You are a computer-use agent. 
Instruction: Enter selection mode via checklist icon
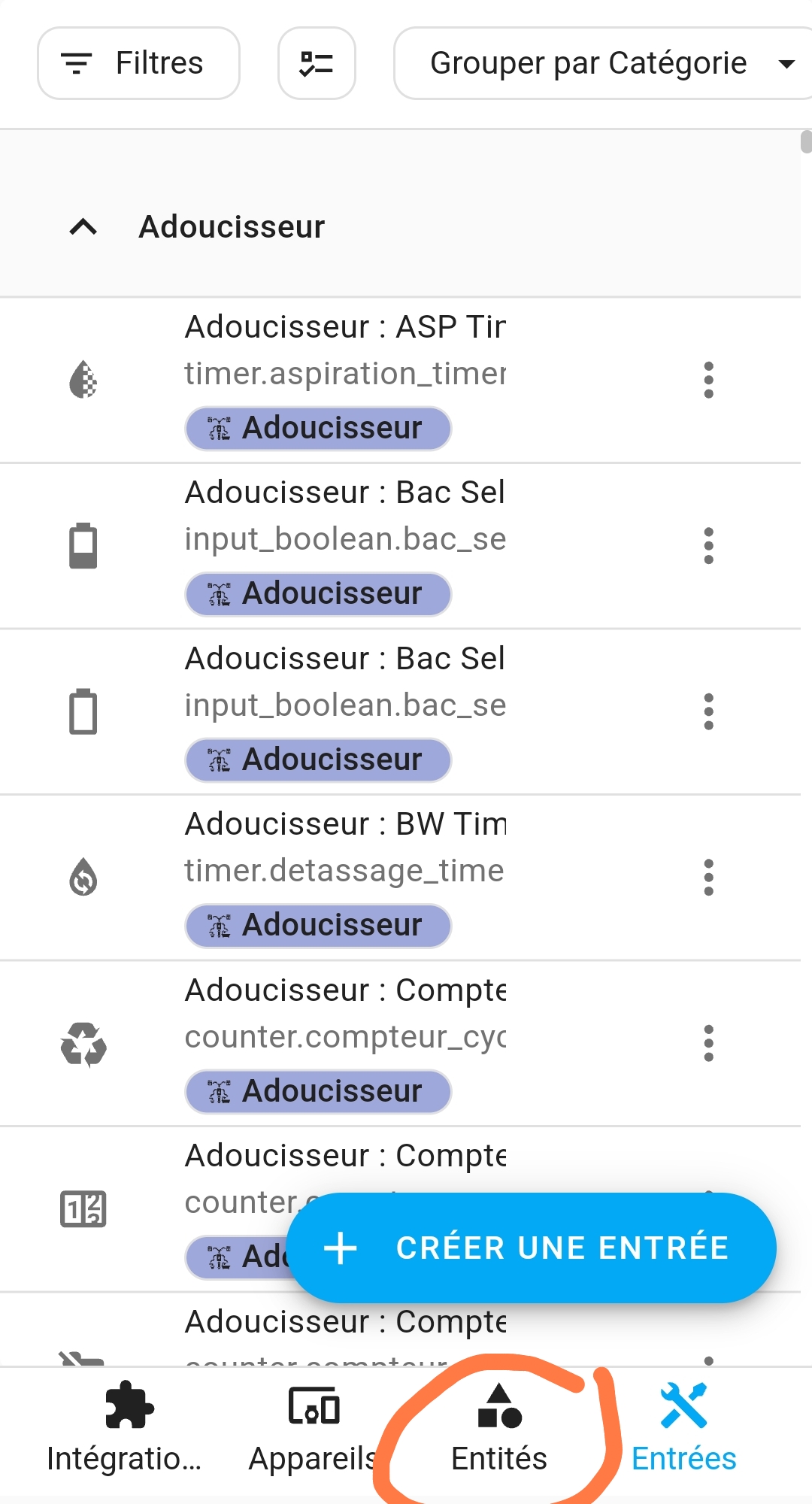(x=317, y=63)
